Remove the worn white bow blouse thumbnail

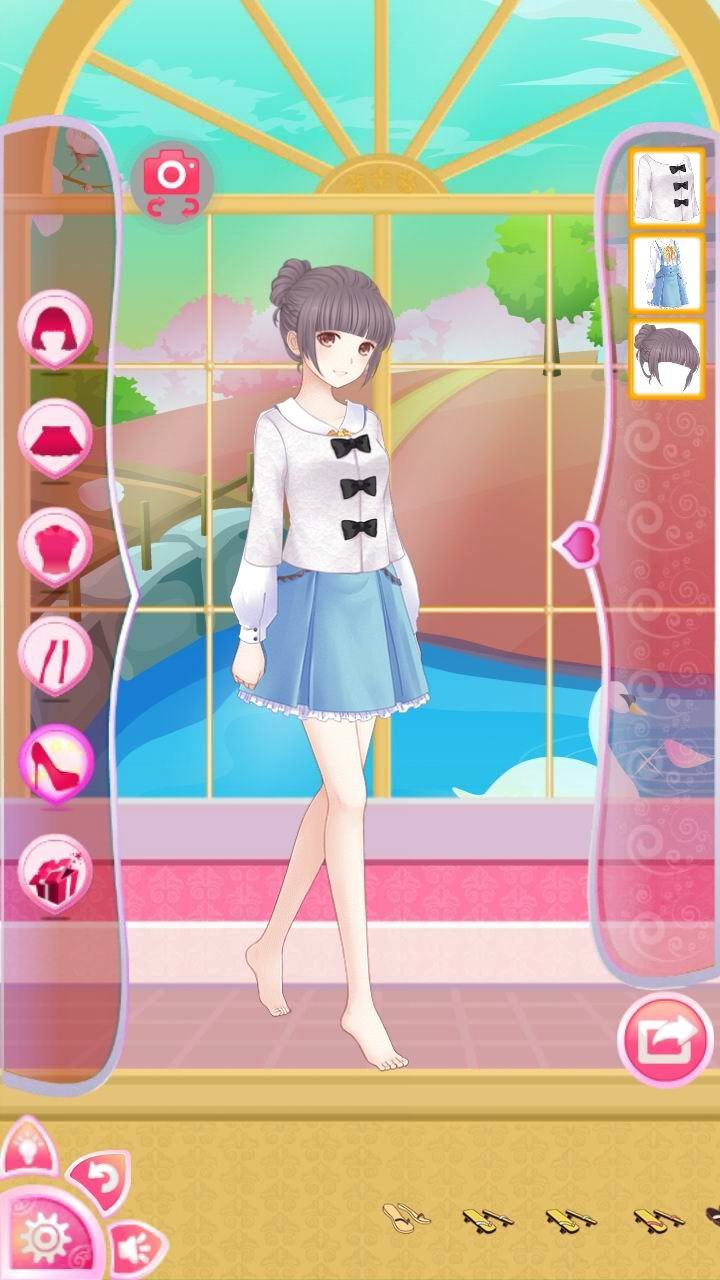pos(666,187)
